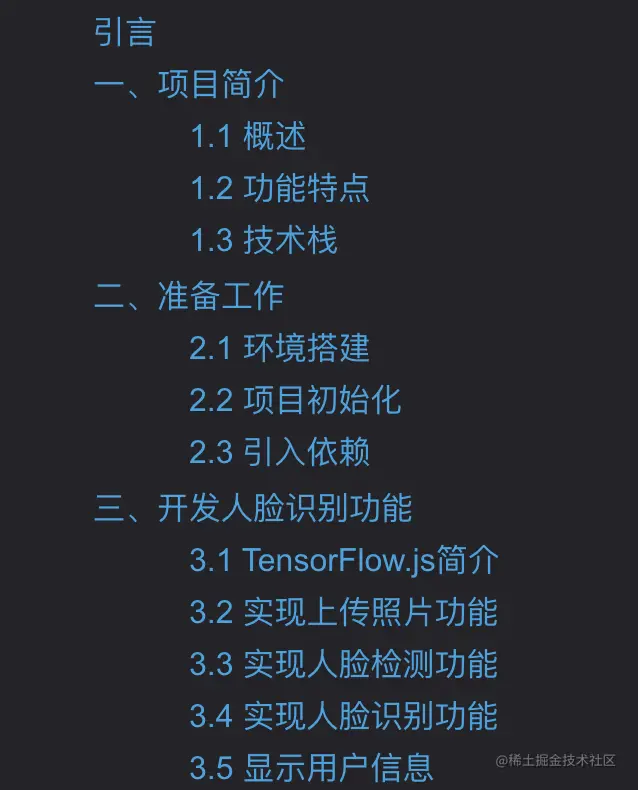The height and width of the screenshot is (790, 638).
Task: Jump to 三、开发人脸识别功能 section
Action: pyautogui.click(x=253, y=507)
